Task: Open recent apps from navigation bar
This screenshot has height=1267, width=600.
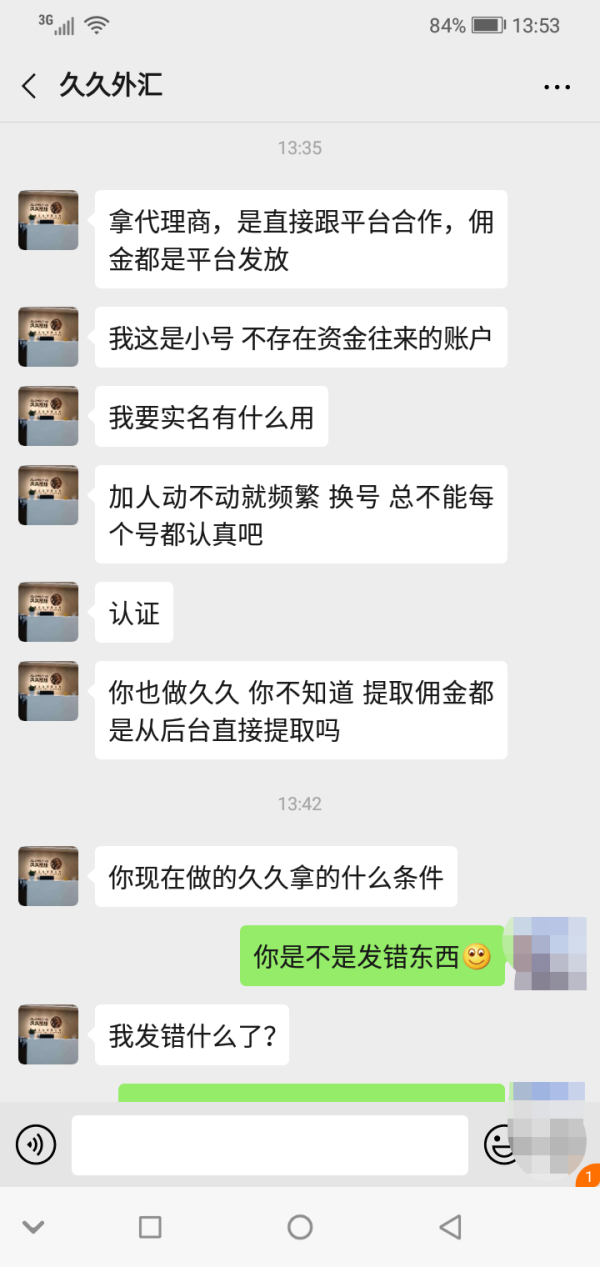Action: pos(150,1227)
